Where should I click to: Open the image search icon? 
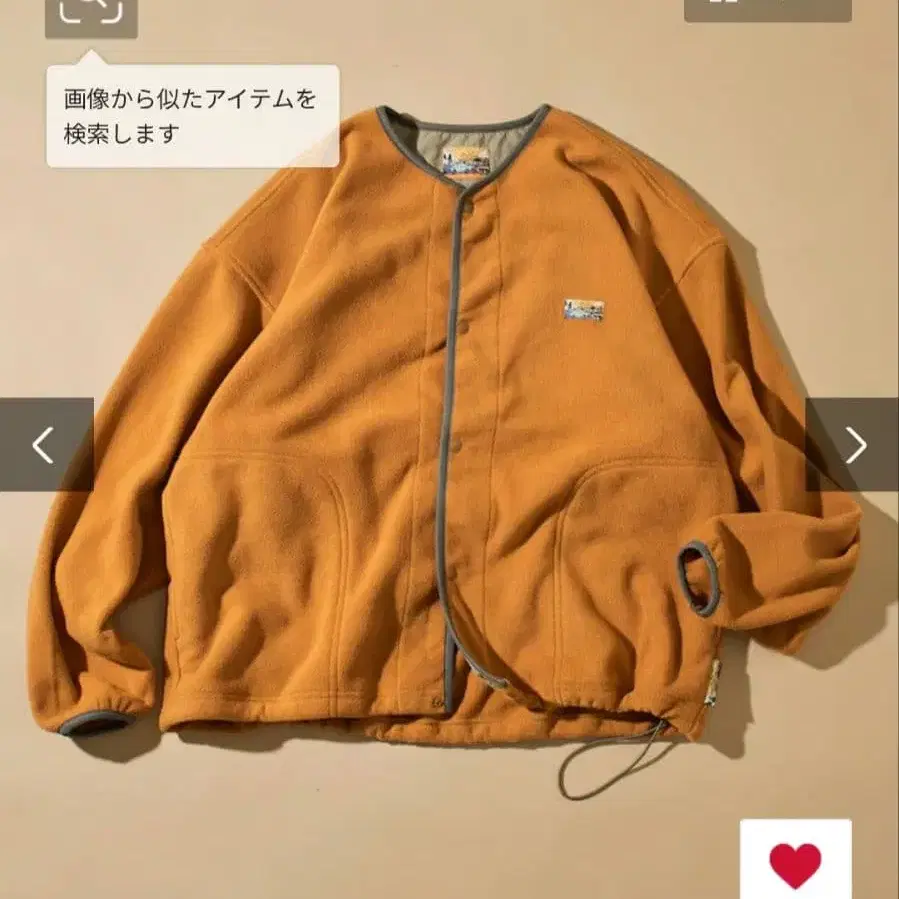pyautogui.click(x=91, y=12)
